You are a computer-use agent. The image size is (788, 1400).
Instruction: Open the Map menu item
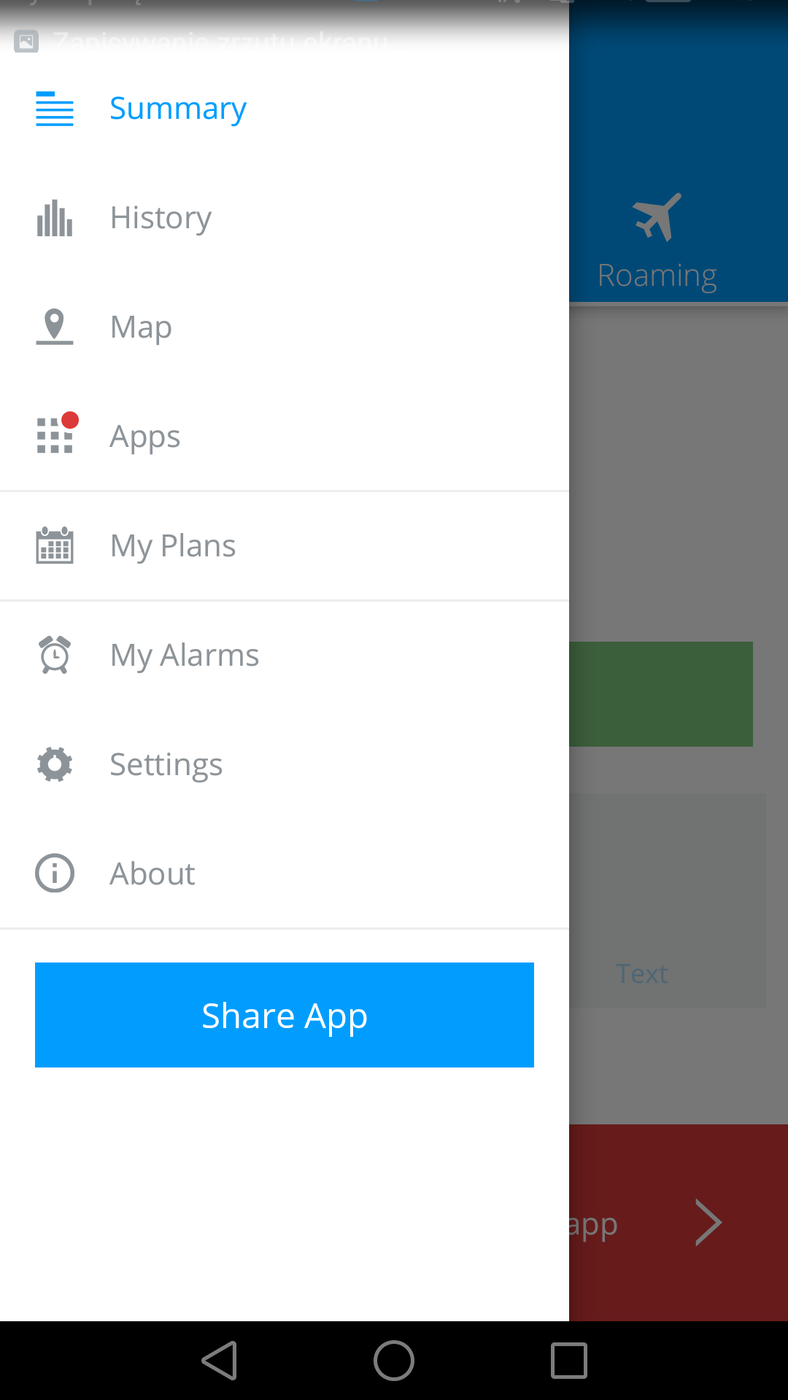[140, 327]
